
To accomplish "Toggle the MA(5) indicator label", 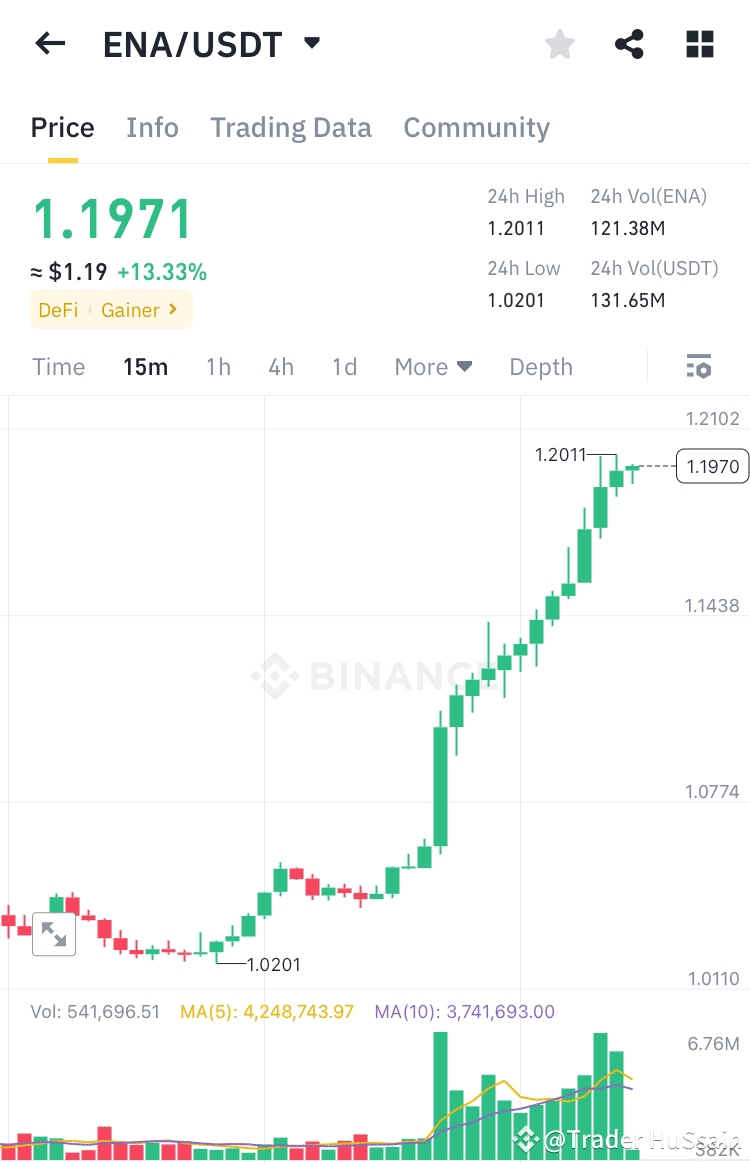I will coord(266,1011).
